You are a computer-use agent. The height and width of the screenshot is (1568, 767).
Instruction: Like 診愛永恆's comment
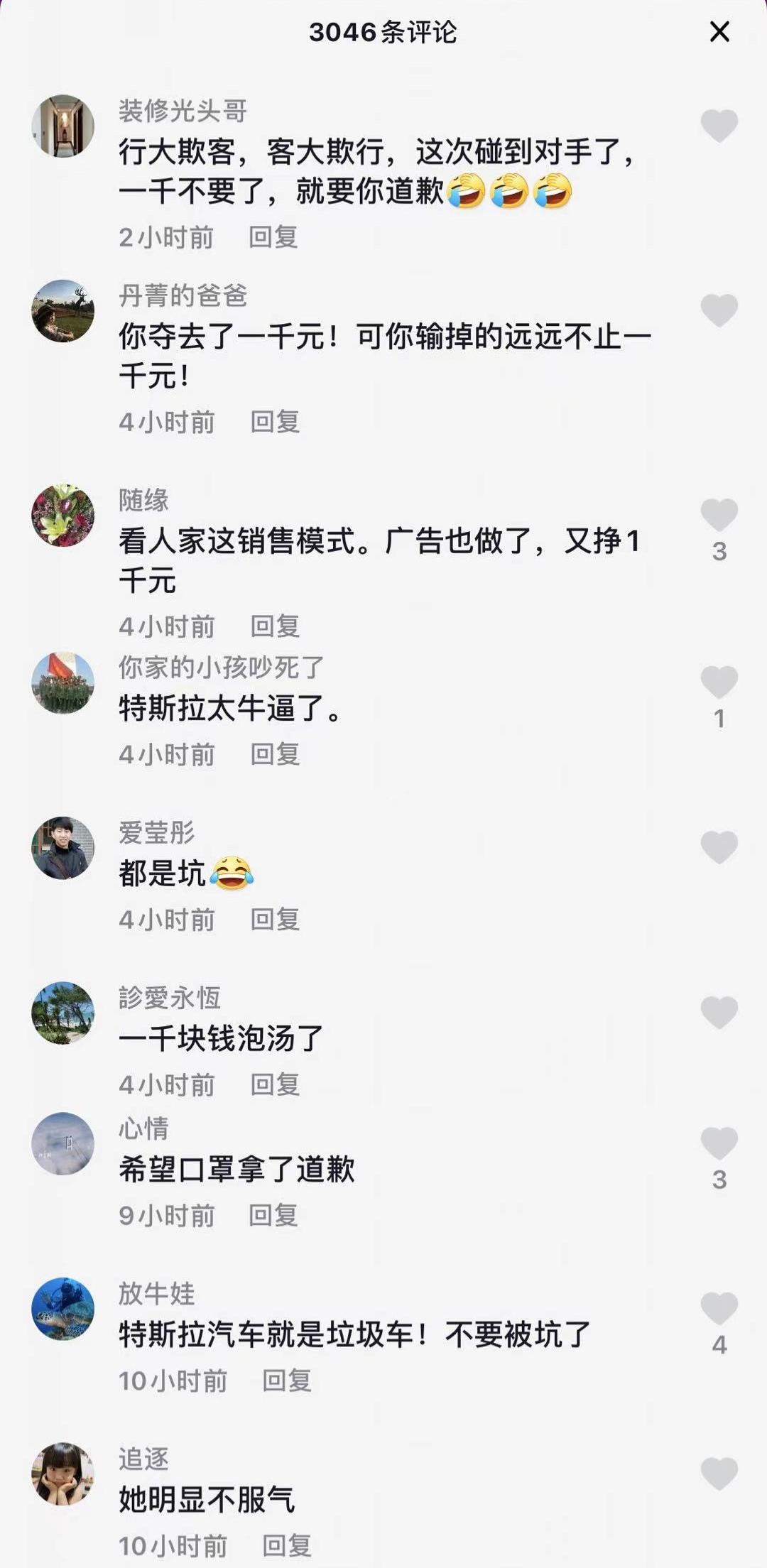pos(719,1012)
